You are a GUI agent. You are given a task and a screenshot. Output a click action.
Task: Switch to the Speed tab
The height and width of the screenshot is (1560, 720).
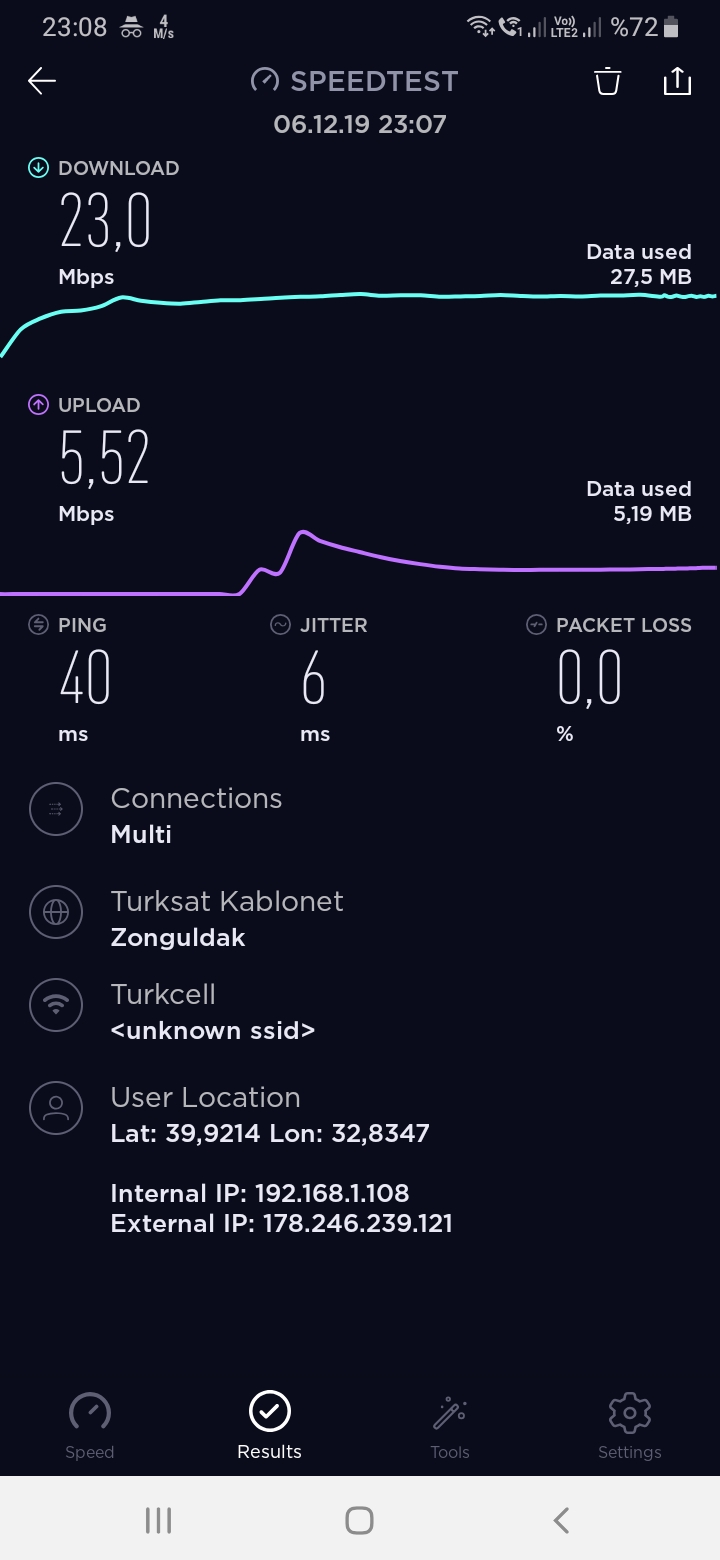90,1426
